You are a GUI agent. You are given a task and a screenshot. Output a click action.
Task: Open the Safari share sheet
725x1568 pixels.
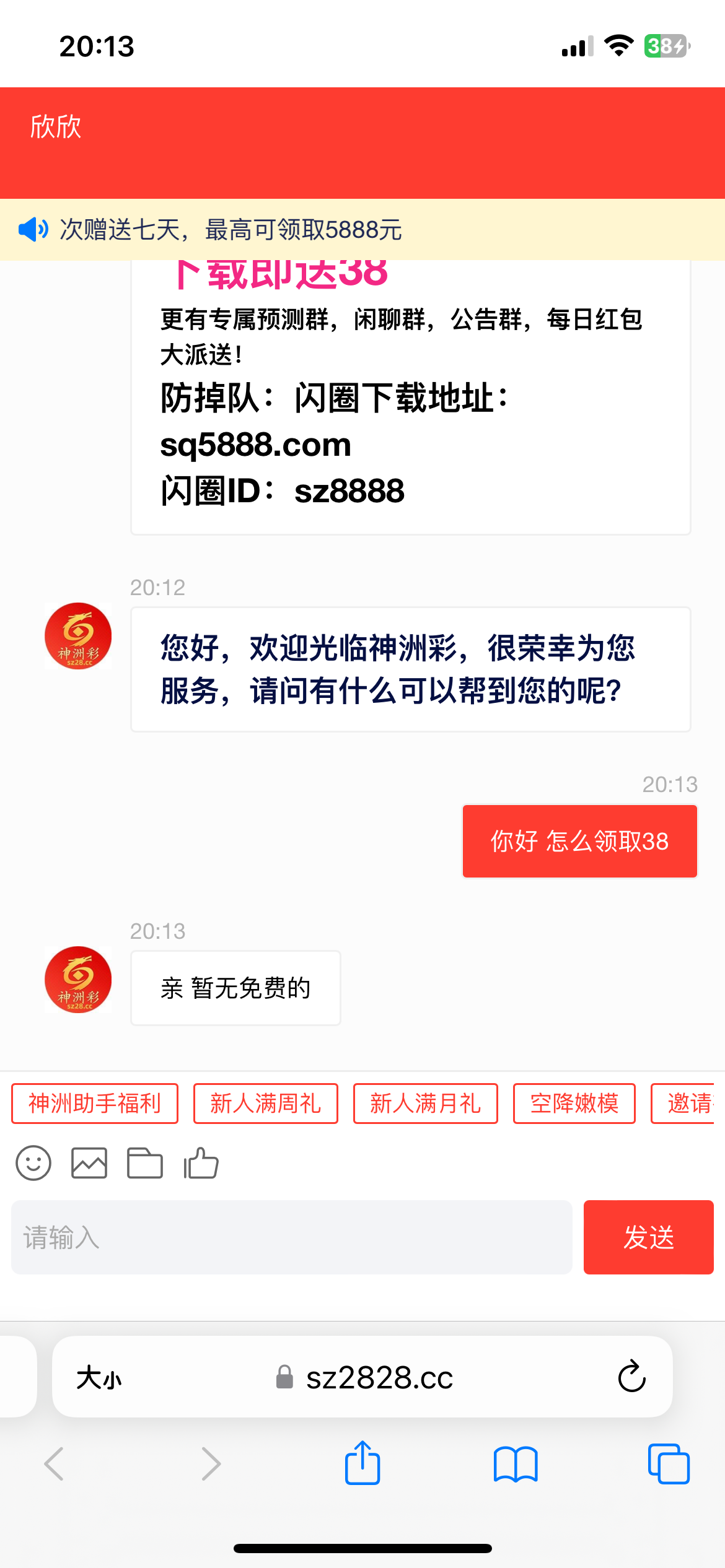[x=362, y=1463]
